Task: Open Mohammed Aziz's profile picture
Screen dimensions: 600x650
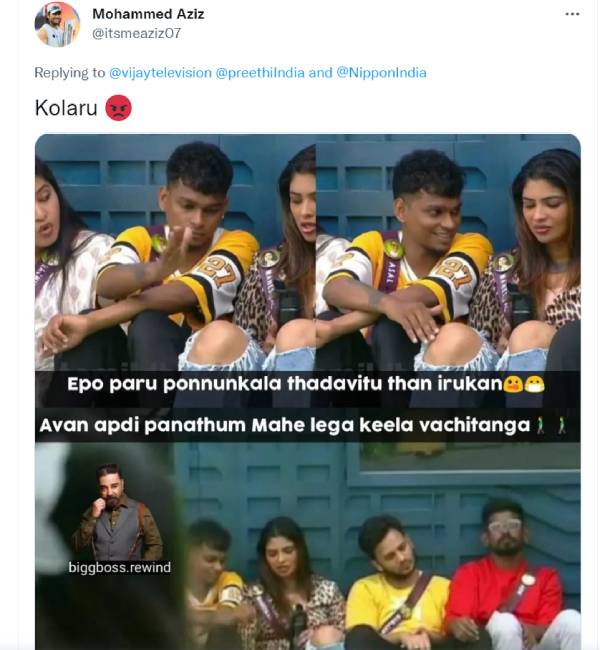Action: pos(57,24)
